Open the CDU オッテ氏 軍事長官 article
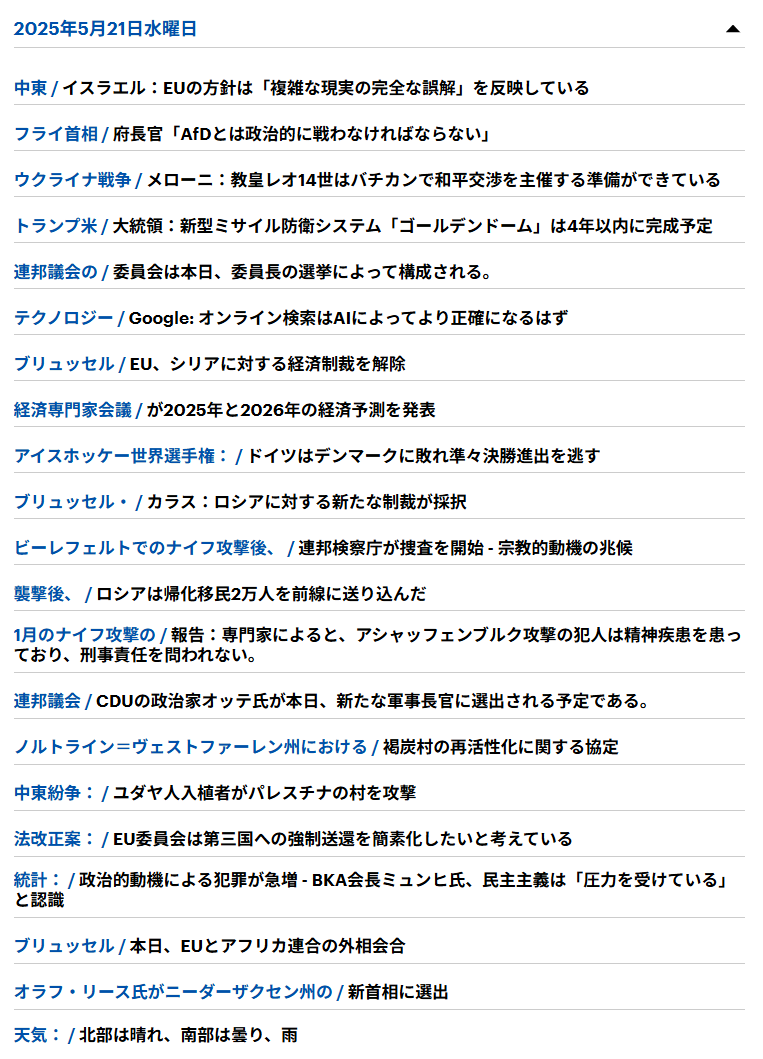Screen dimensions: 763x1059 click(x=331, y=700)
